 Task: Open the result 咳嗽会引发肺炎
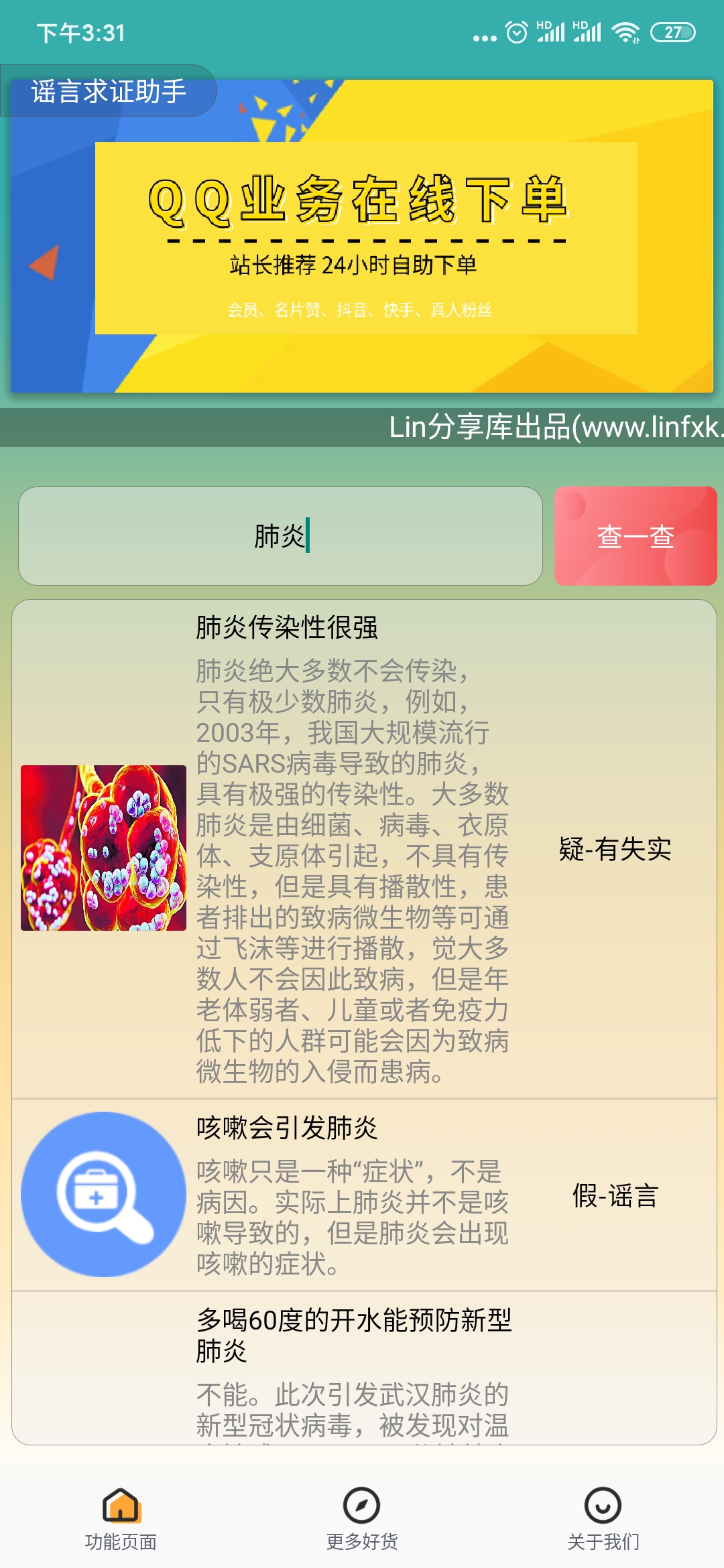365,1195
